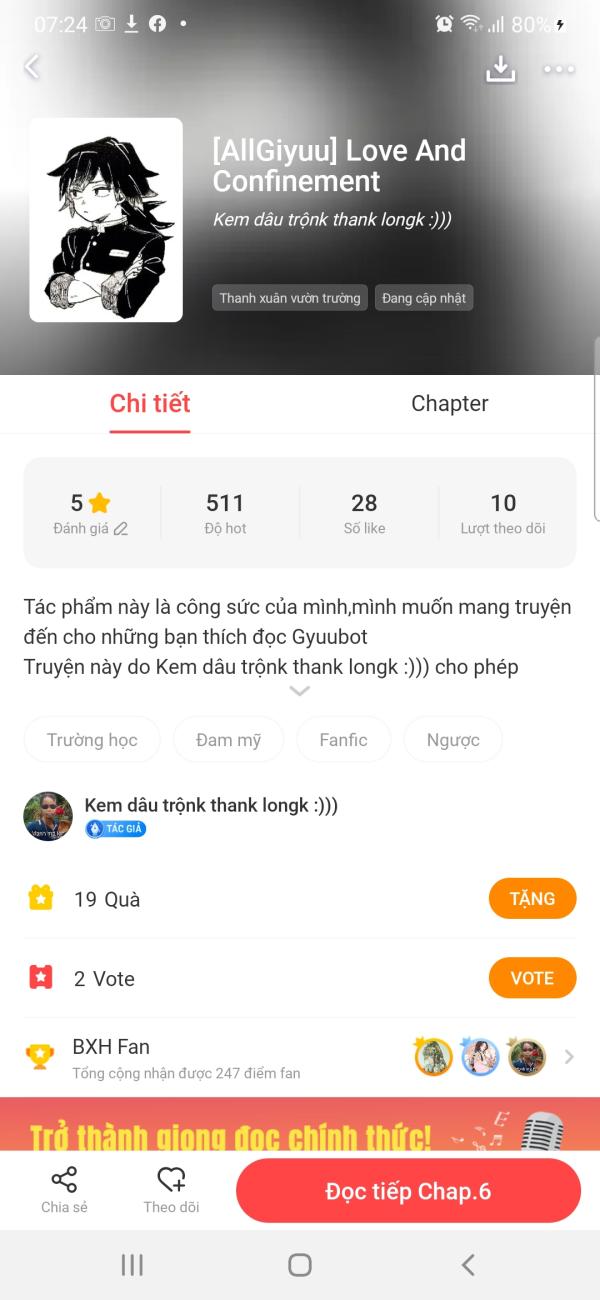Viewport: 600px width, 1300px height.
Task: Download this story for offline reading
Action: point(500,68)
